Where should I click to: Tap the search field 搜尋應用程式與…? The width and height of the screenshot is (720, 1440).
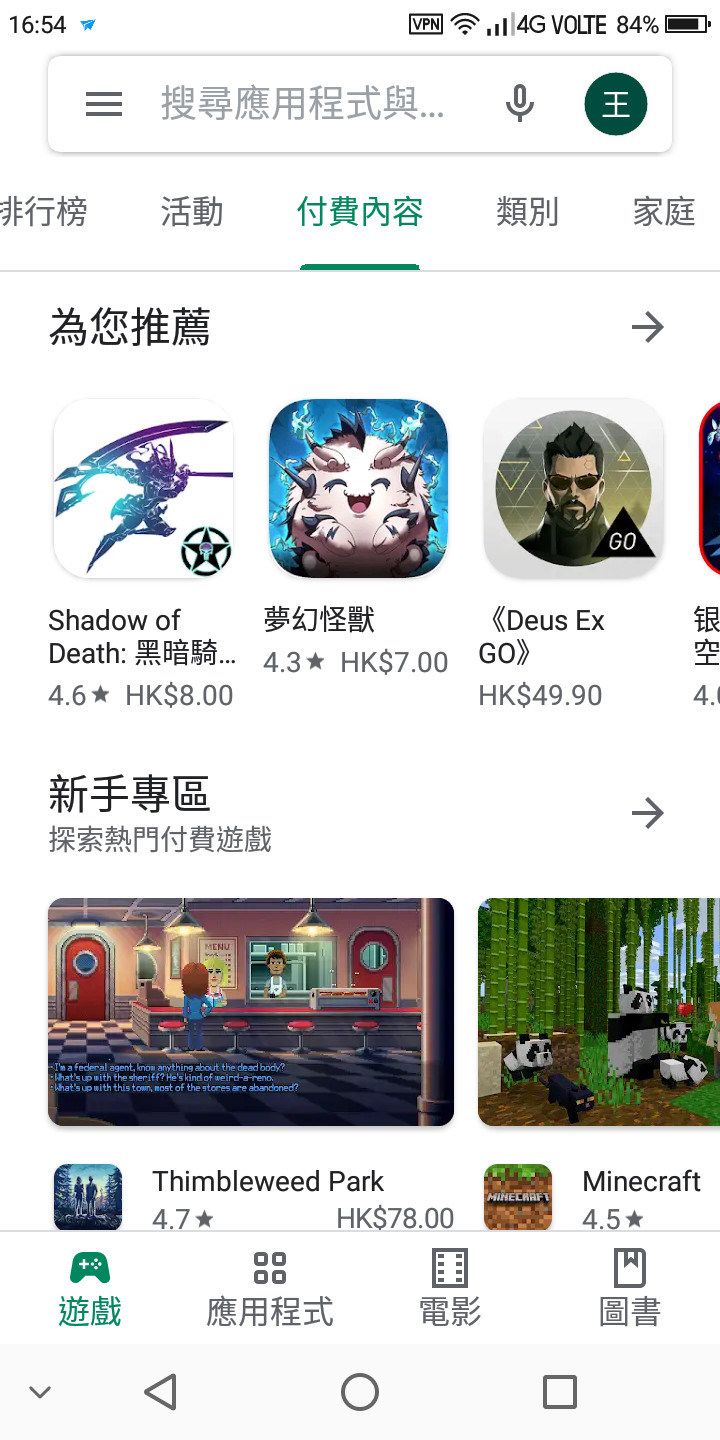tap(302, 104)
